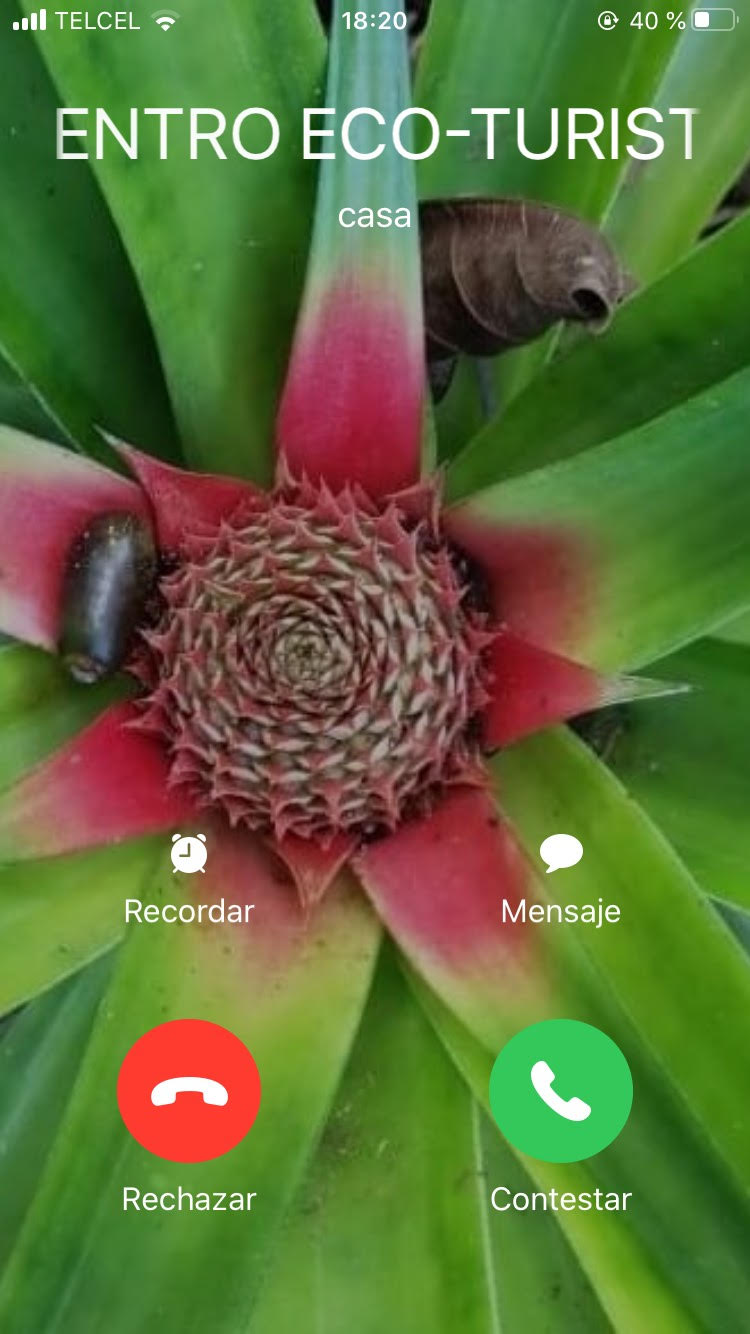Image resolution: width=750 pixels, height=1334 pixels.
Task: Answer the incoming call with Contestar
Action: (x=561, y=1091)
